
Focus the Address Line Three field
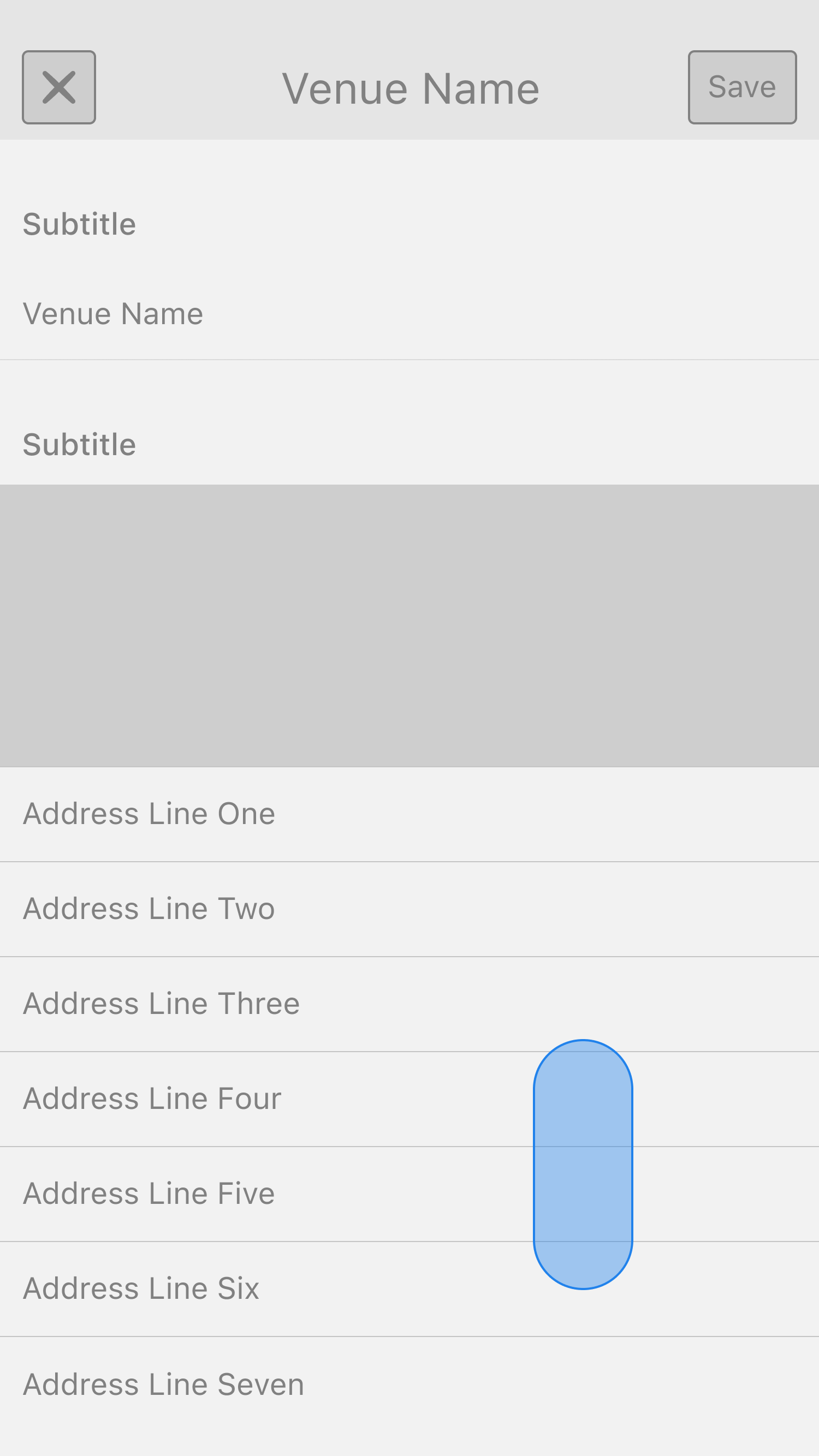coord(226,1004)
